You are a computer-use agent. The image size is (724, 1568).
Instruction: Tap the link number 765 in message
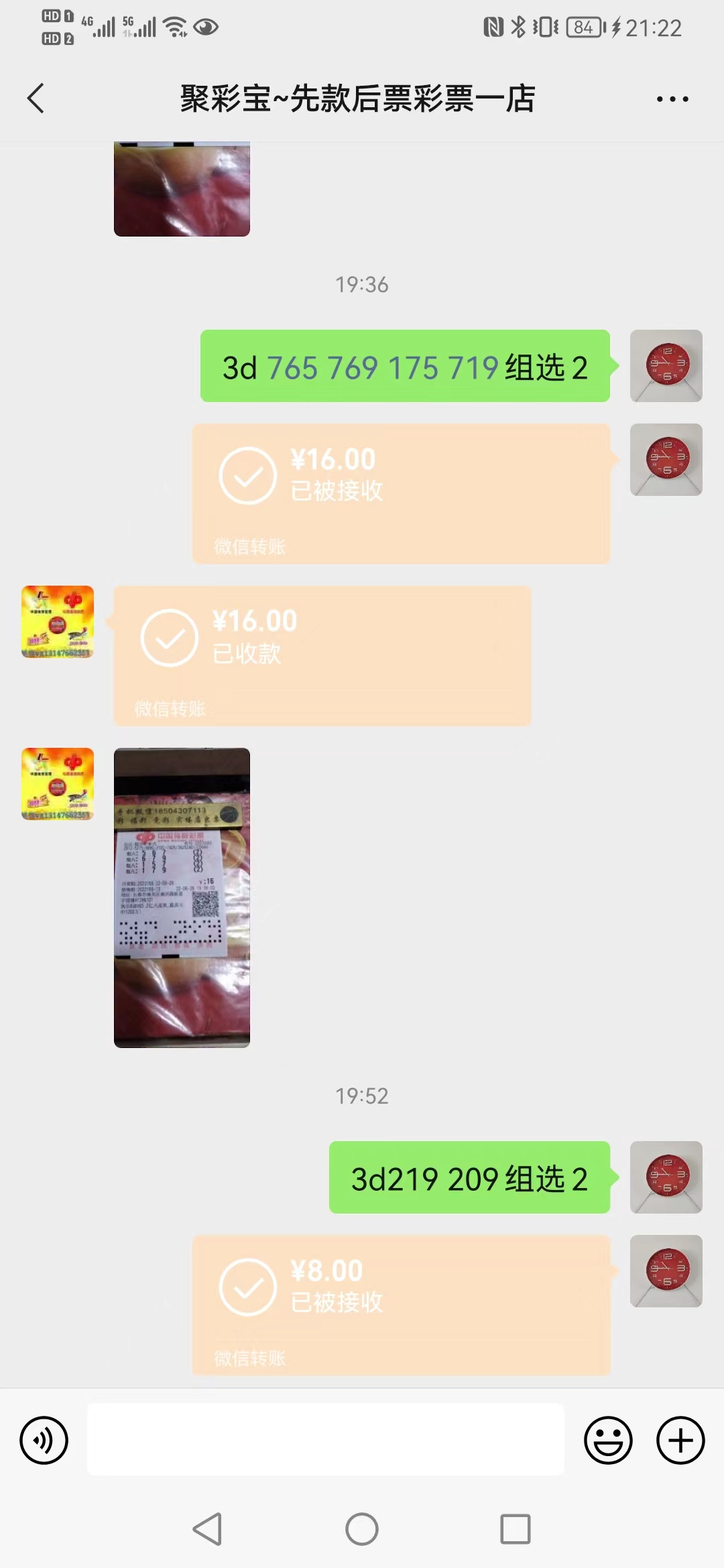(292, 368)
